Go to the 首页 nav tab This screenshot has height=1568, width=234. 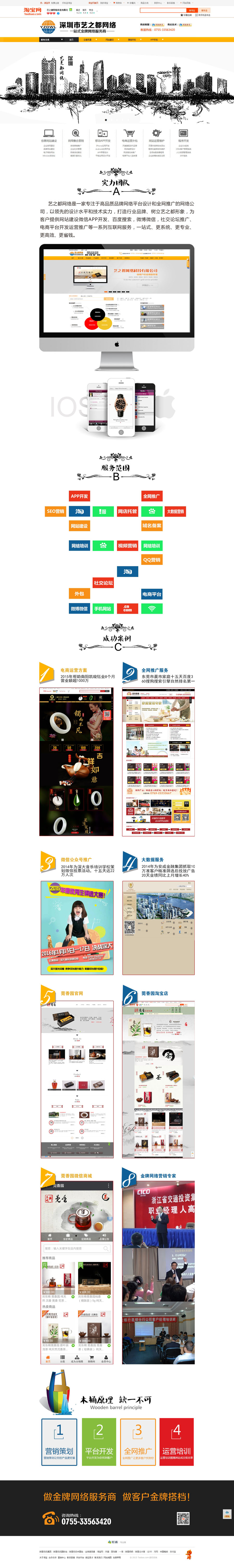click(x=71, y=39)
